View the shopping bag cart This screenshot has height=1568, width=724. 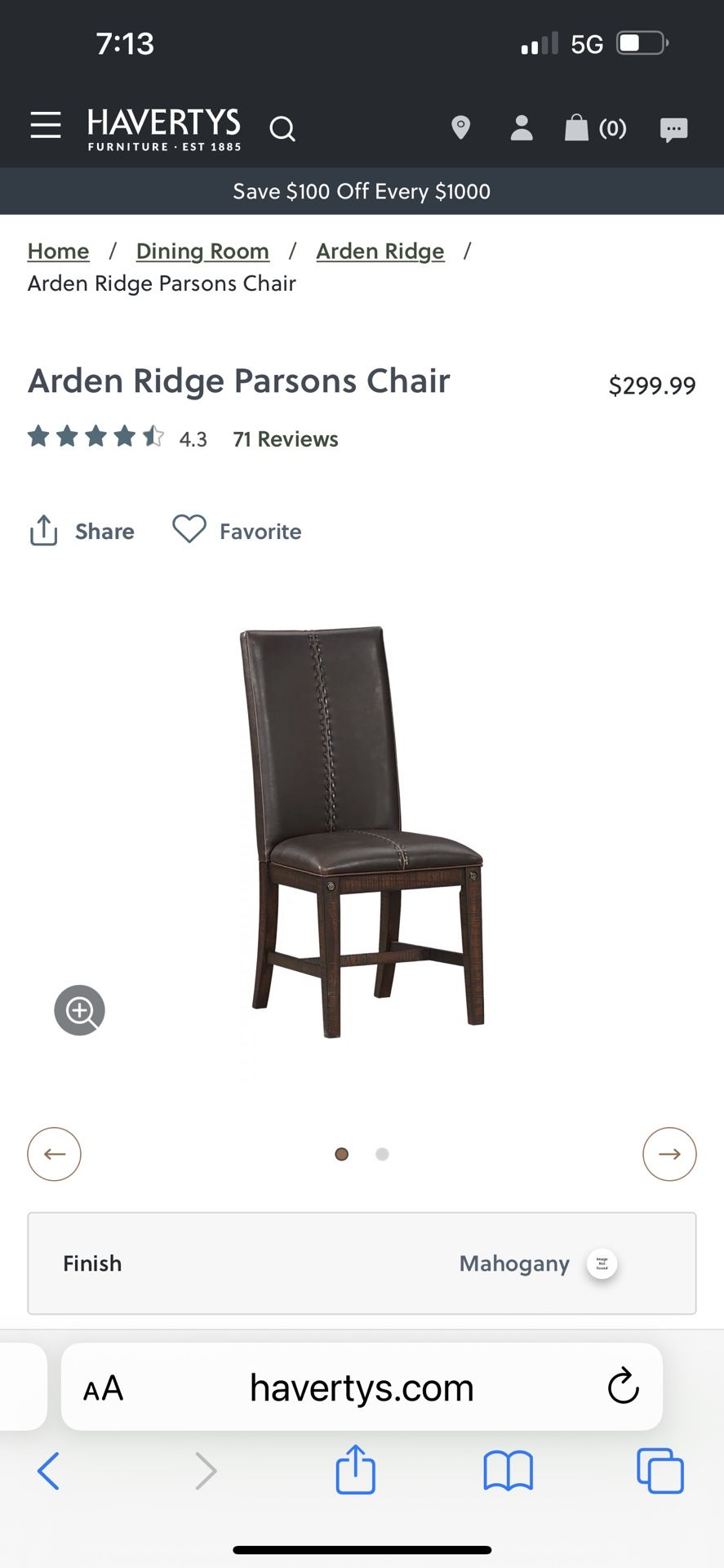[x=576, y=128]
